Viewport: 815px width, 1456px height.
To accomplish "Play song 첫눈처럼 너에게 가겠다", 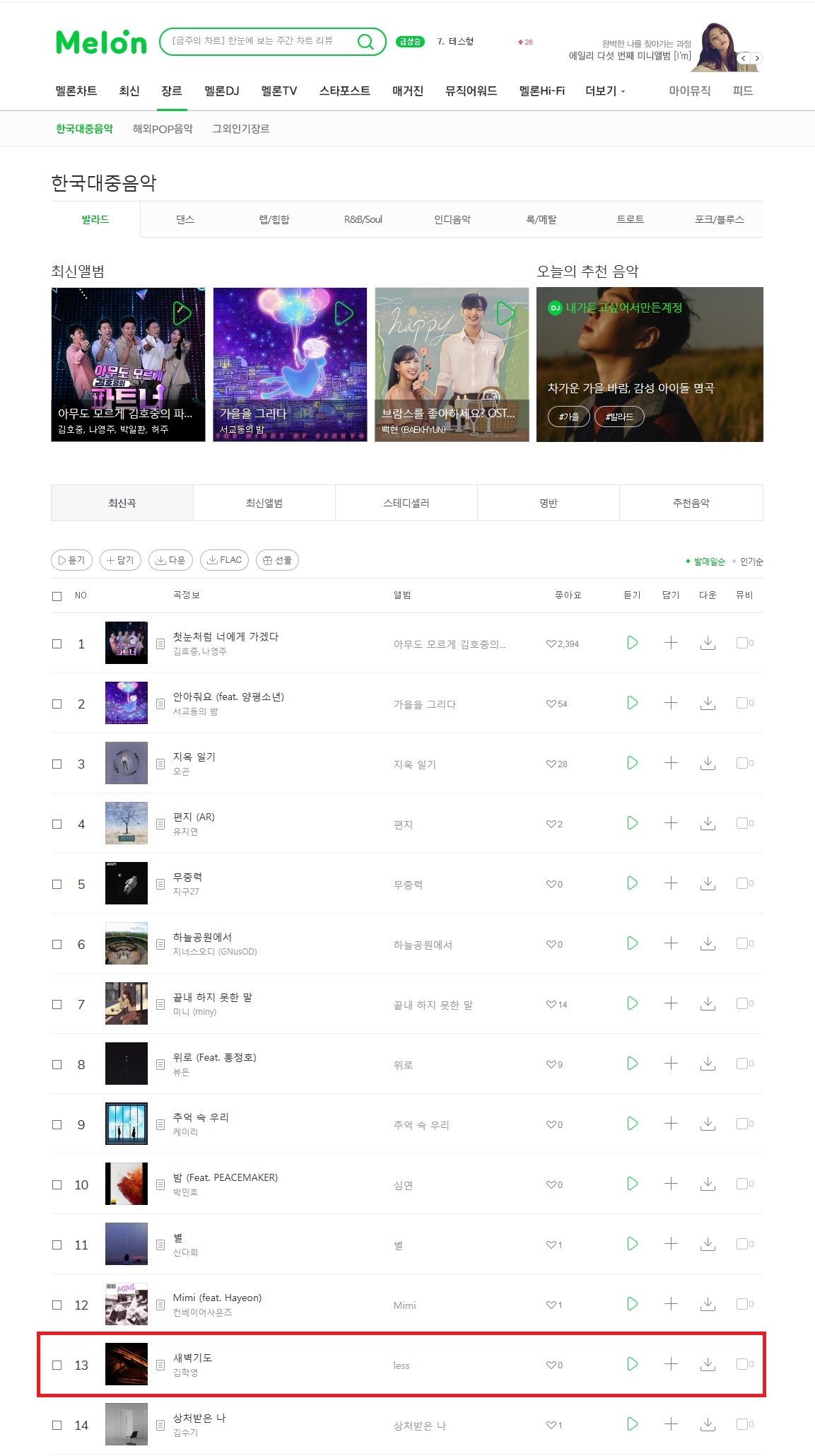I will tap(633, 643).
